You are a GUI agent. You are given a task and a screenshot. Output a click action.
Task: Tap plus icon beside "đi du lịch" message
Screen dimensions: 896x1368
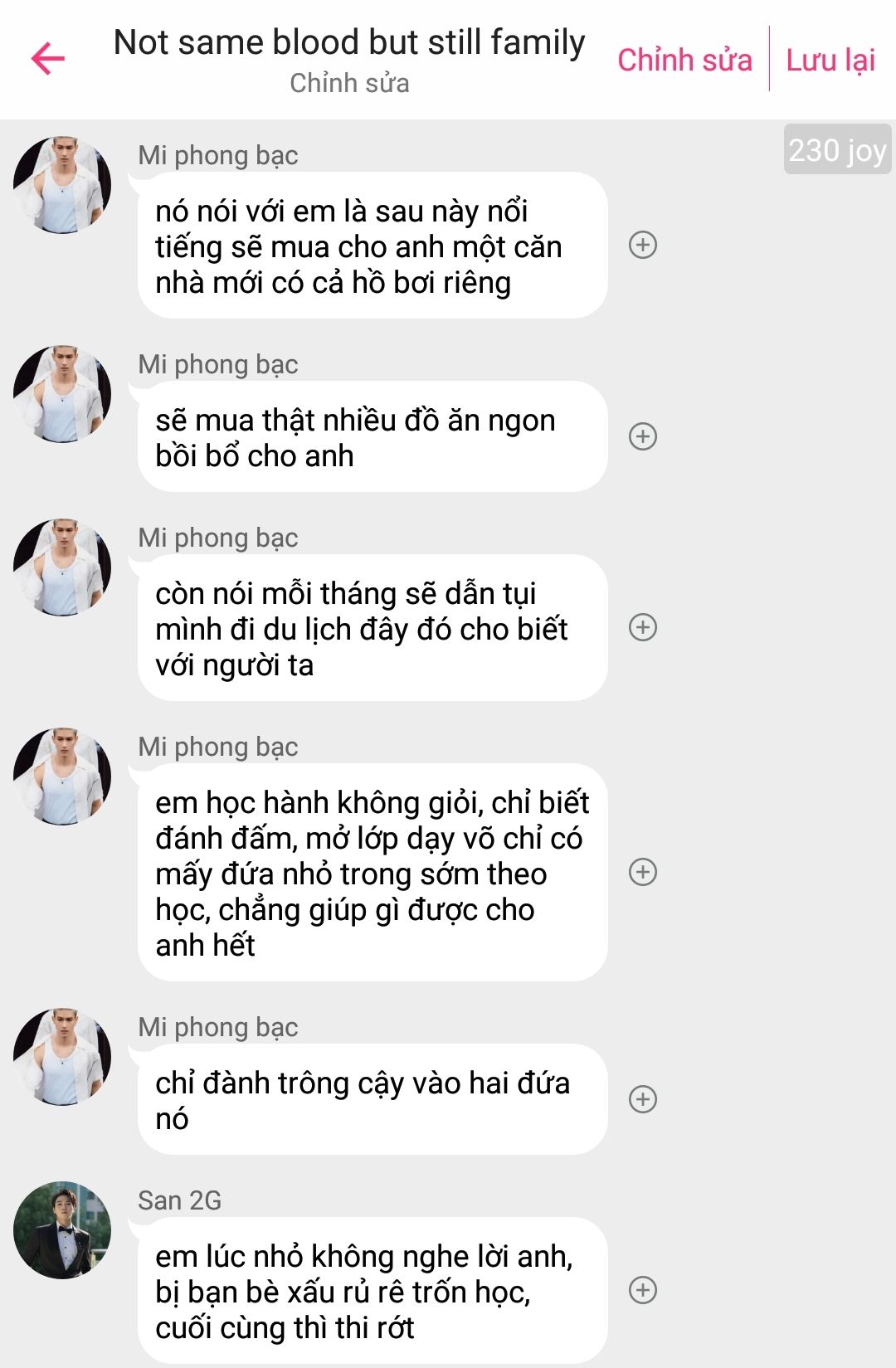tap(643, 627)
